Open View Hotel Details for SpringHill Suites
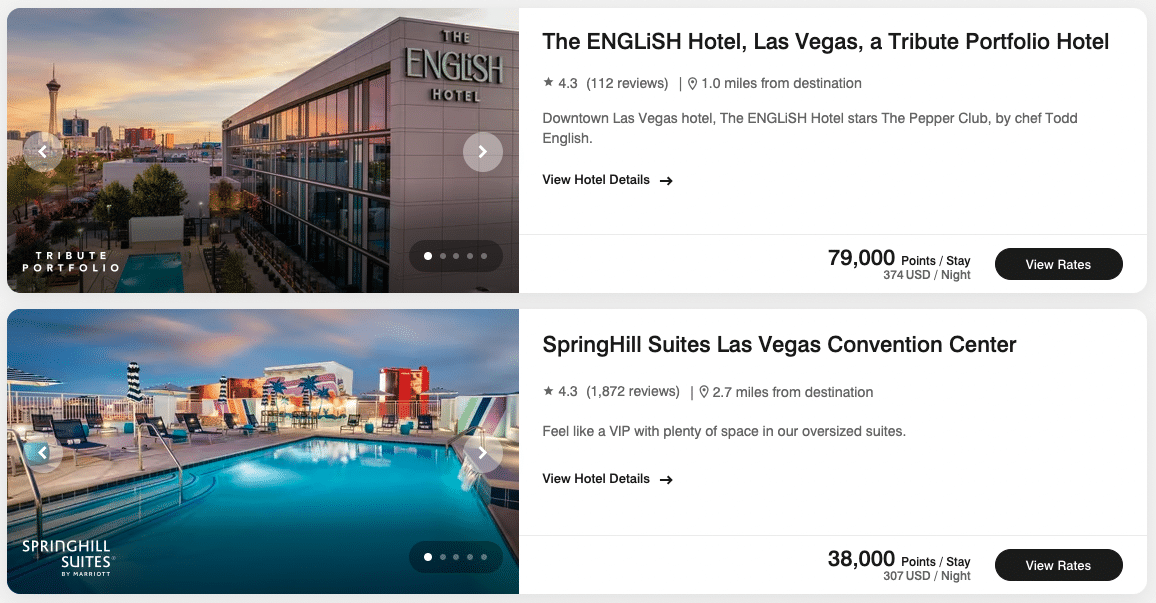The image size is (1156, 603). 607,479
